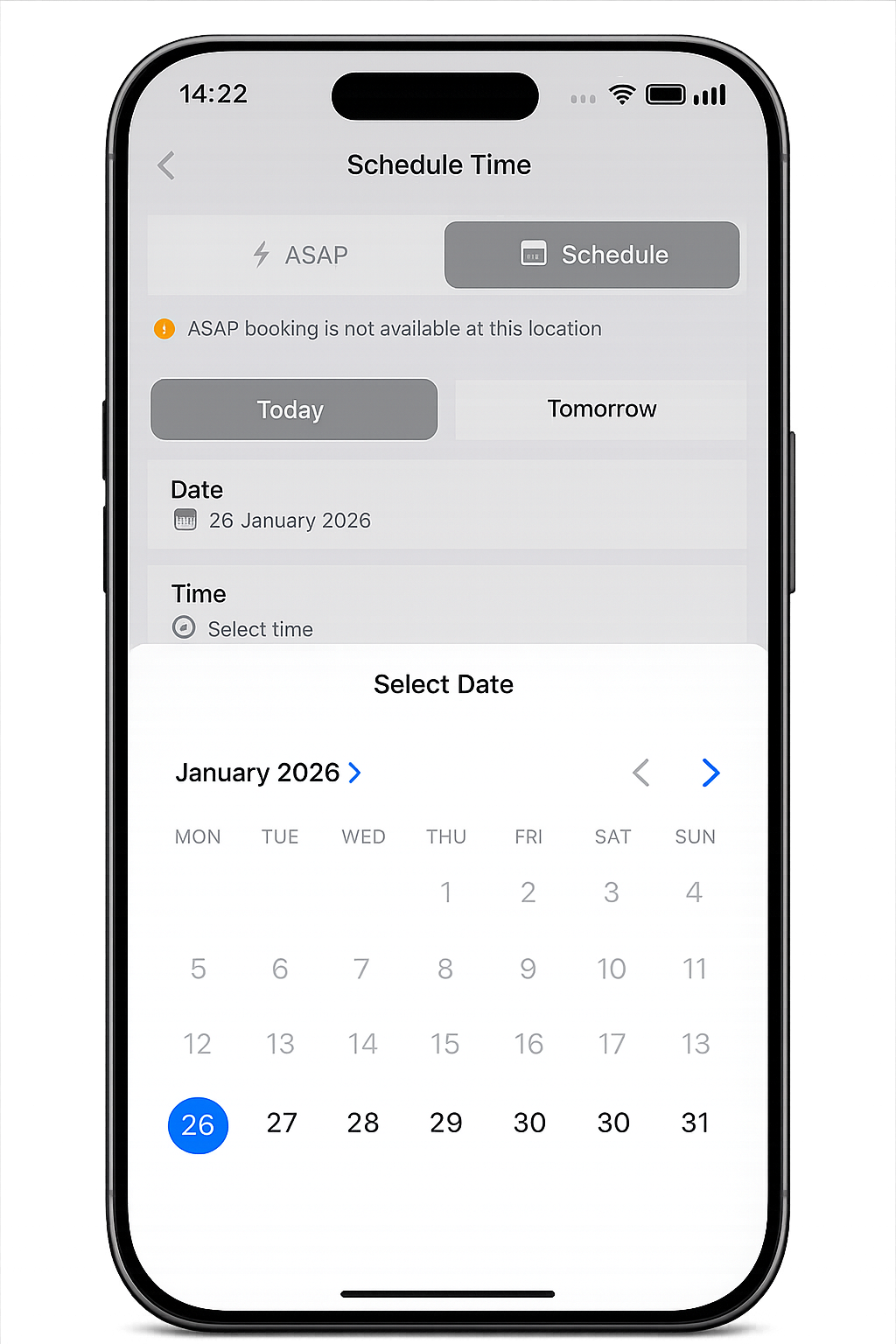Expand the January 2026 month selector

[x=269, y=773]
